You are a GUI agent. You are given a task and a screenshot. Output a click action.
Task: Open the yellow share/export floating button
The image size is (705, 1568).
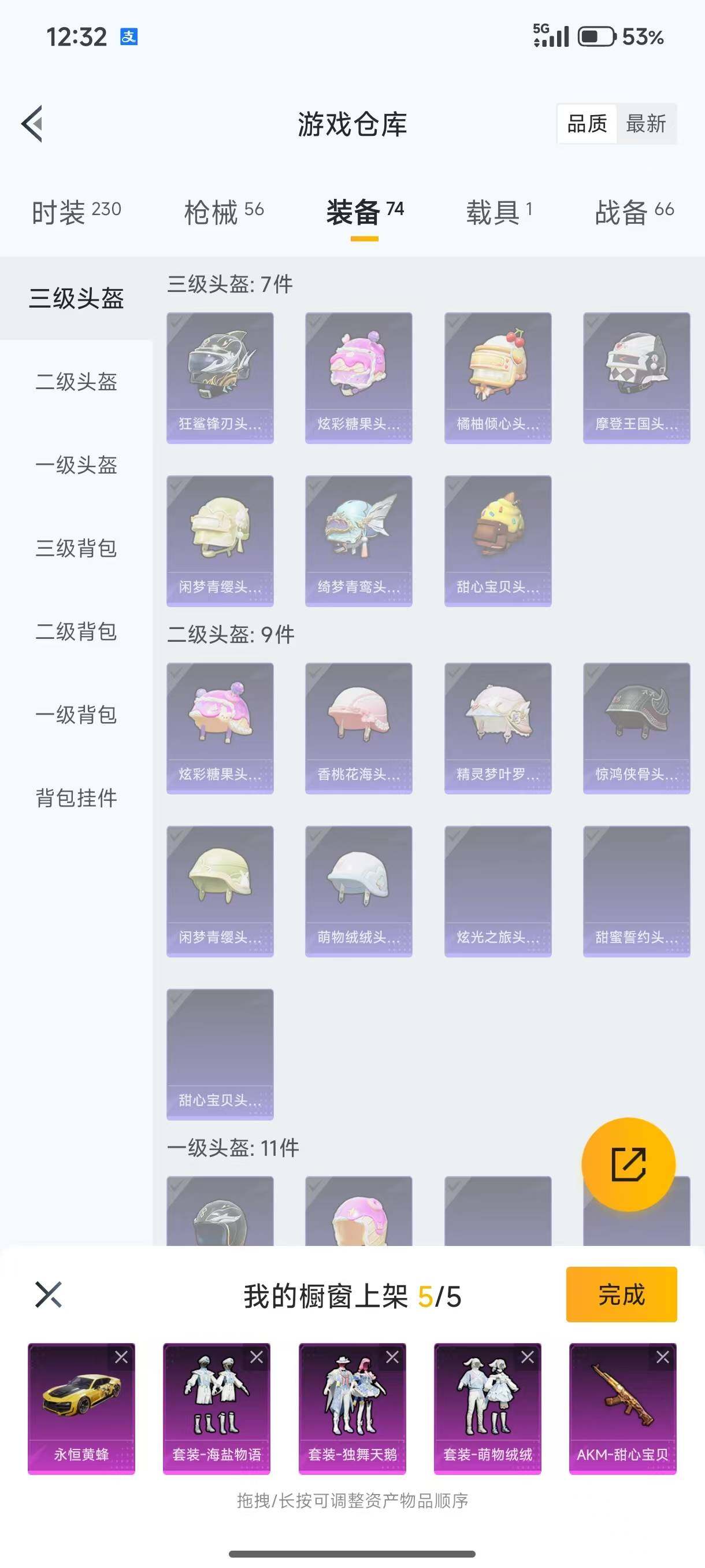(x=629, y=1164)
